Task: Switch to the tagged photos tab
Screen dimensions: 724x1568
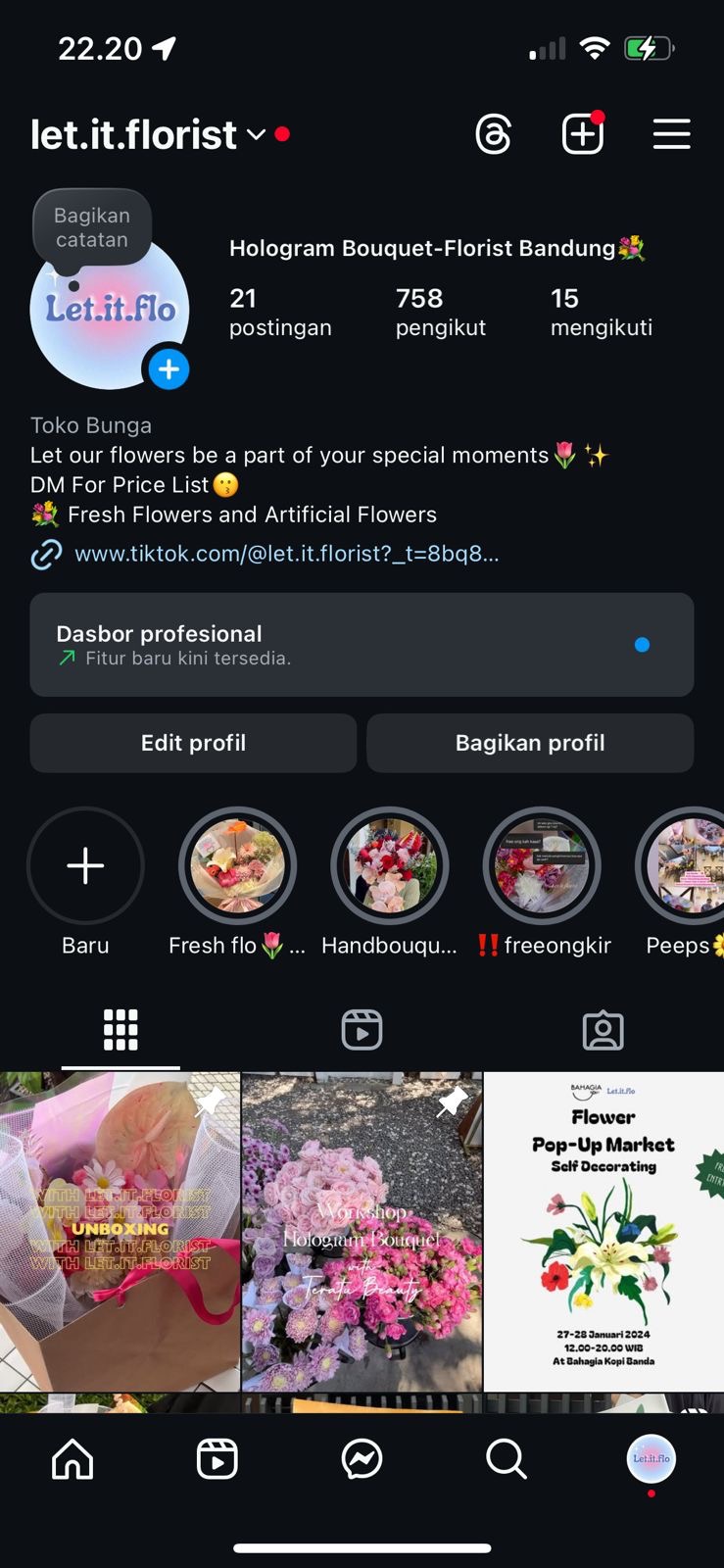Action: [x=603, y=1030]
